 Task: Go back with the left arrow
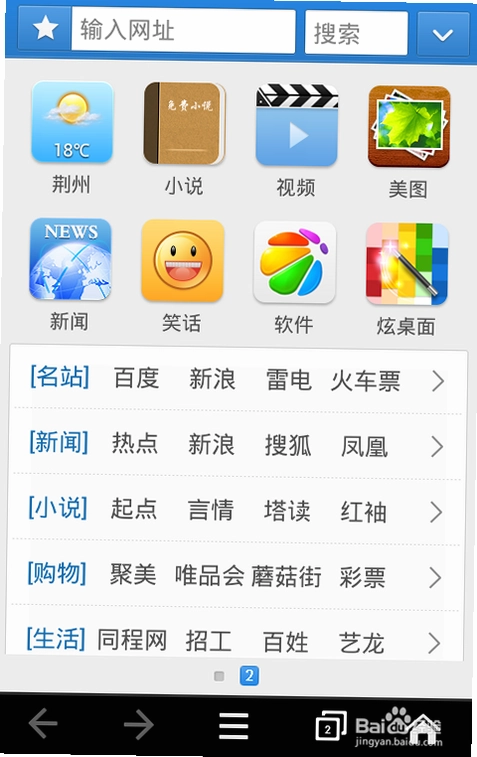coord(43,723)
